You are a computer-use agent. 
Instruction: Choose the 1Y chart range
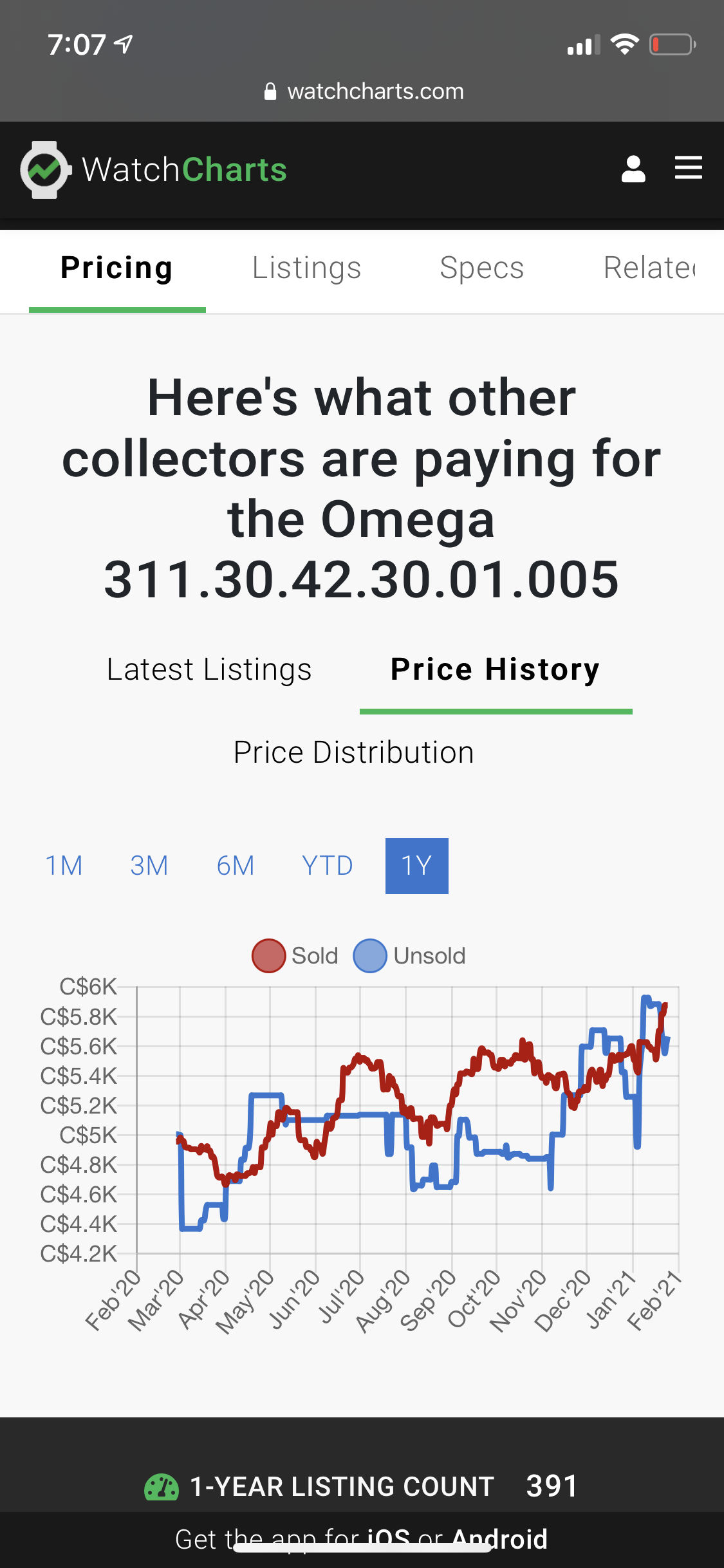click(x=416, y=866)
